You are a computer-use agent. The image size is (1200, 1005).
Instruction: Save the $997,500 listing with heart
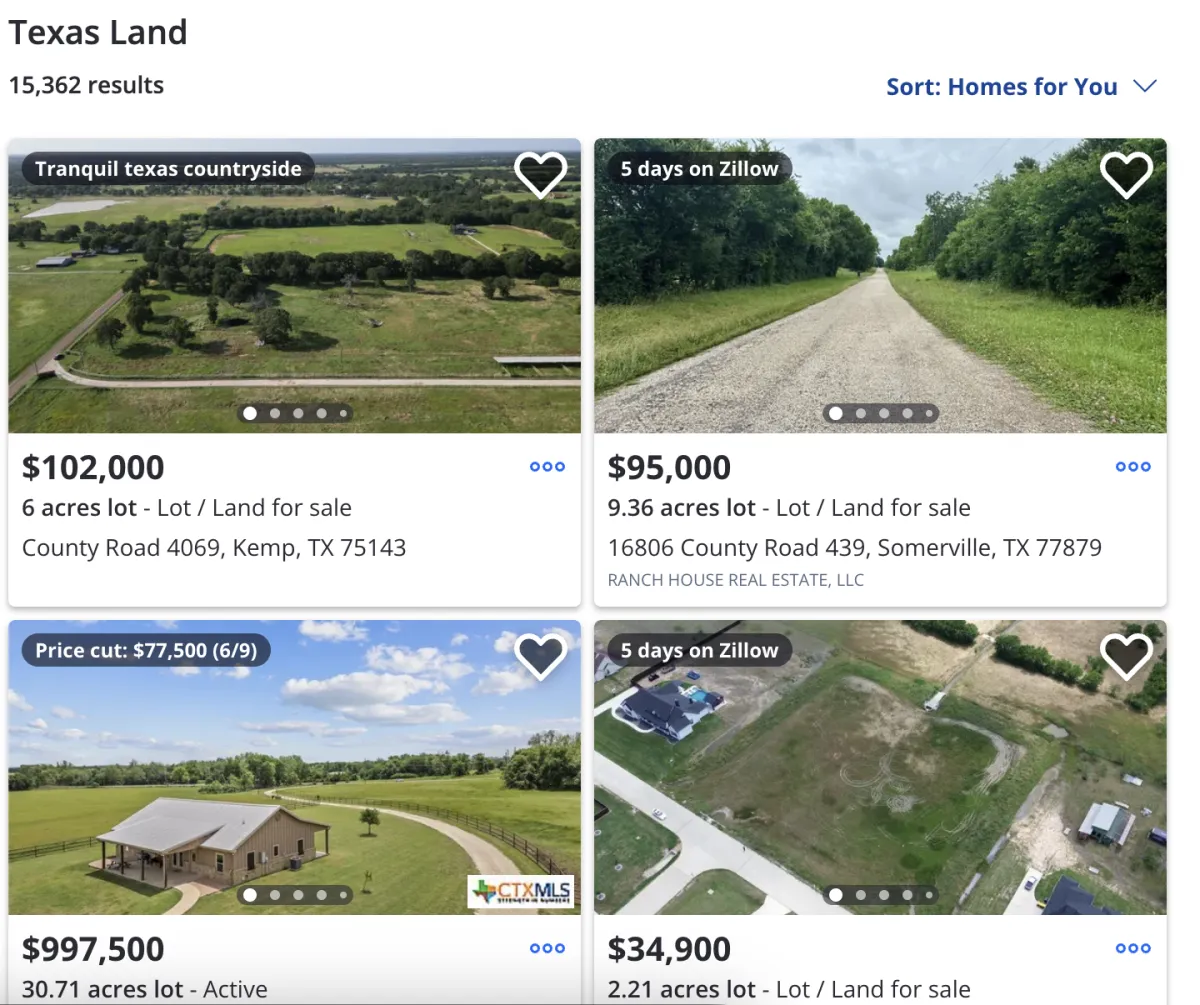540,656
